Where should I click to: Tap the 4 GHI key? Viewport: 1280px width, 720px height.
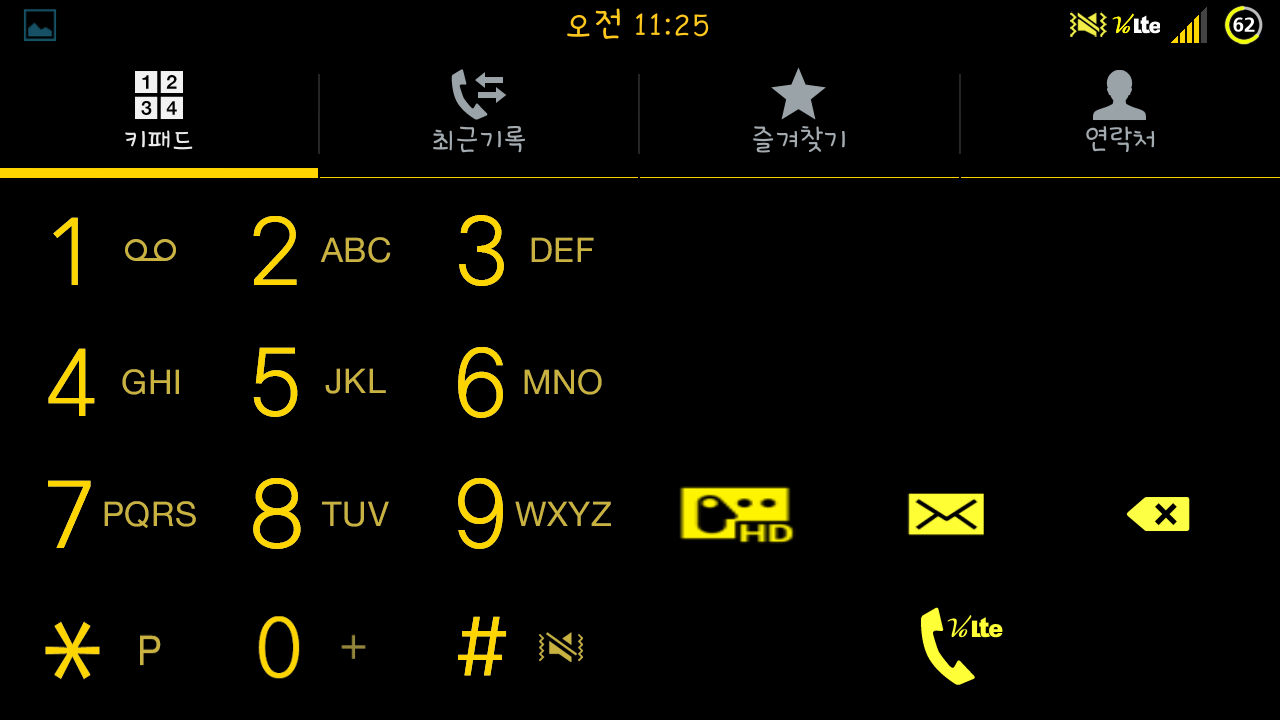coord(113,383)
